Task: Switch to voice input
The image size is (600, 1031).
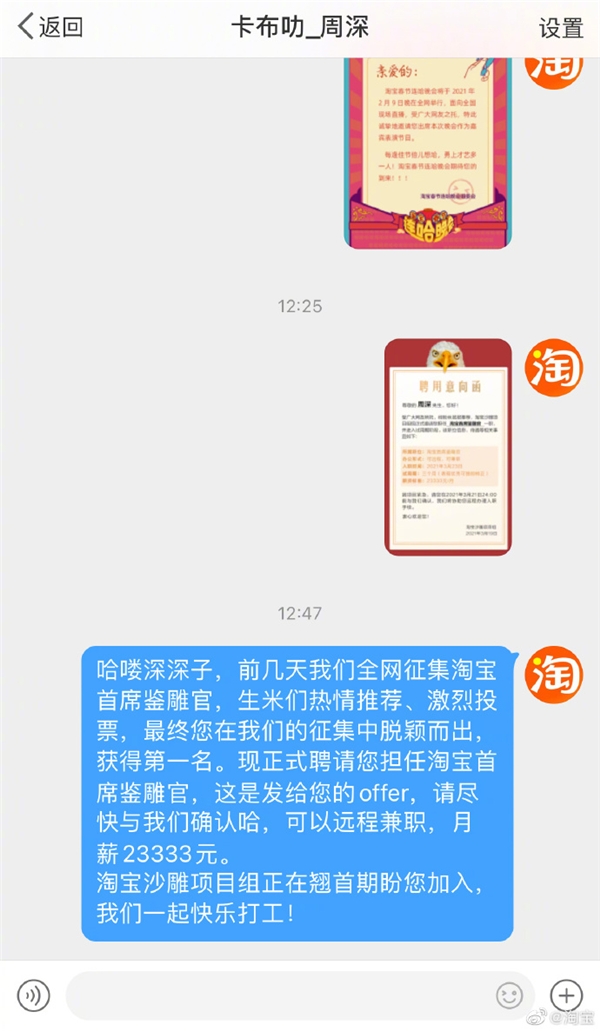Action: 34,995
